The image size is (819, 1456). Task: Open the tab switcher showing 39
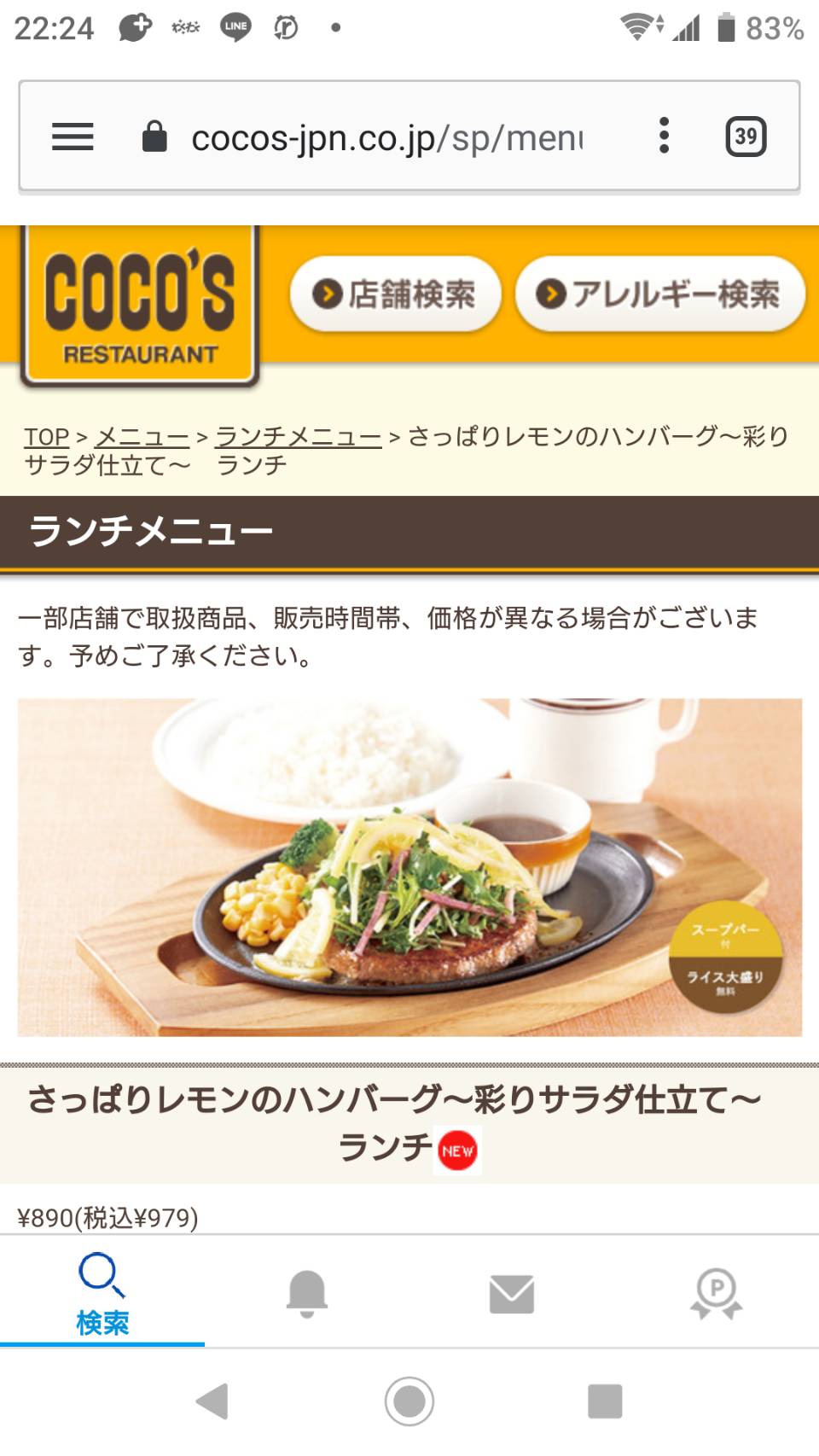pos(746,137)
